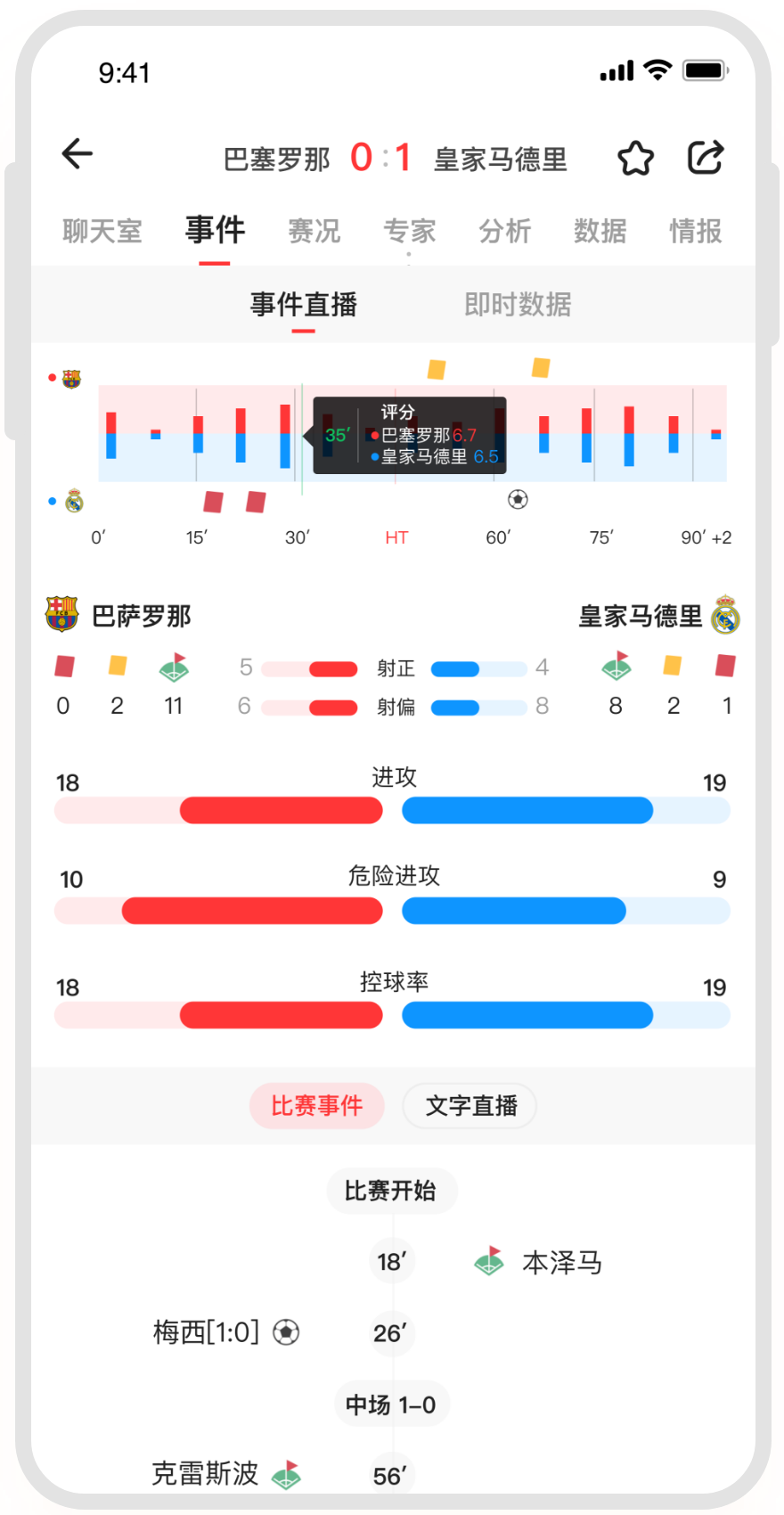Open the 情报 tab

pyautogui.click(x=695, y=232)
